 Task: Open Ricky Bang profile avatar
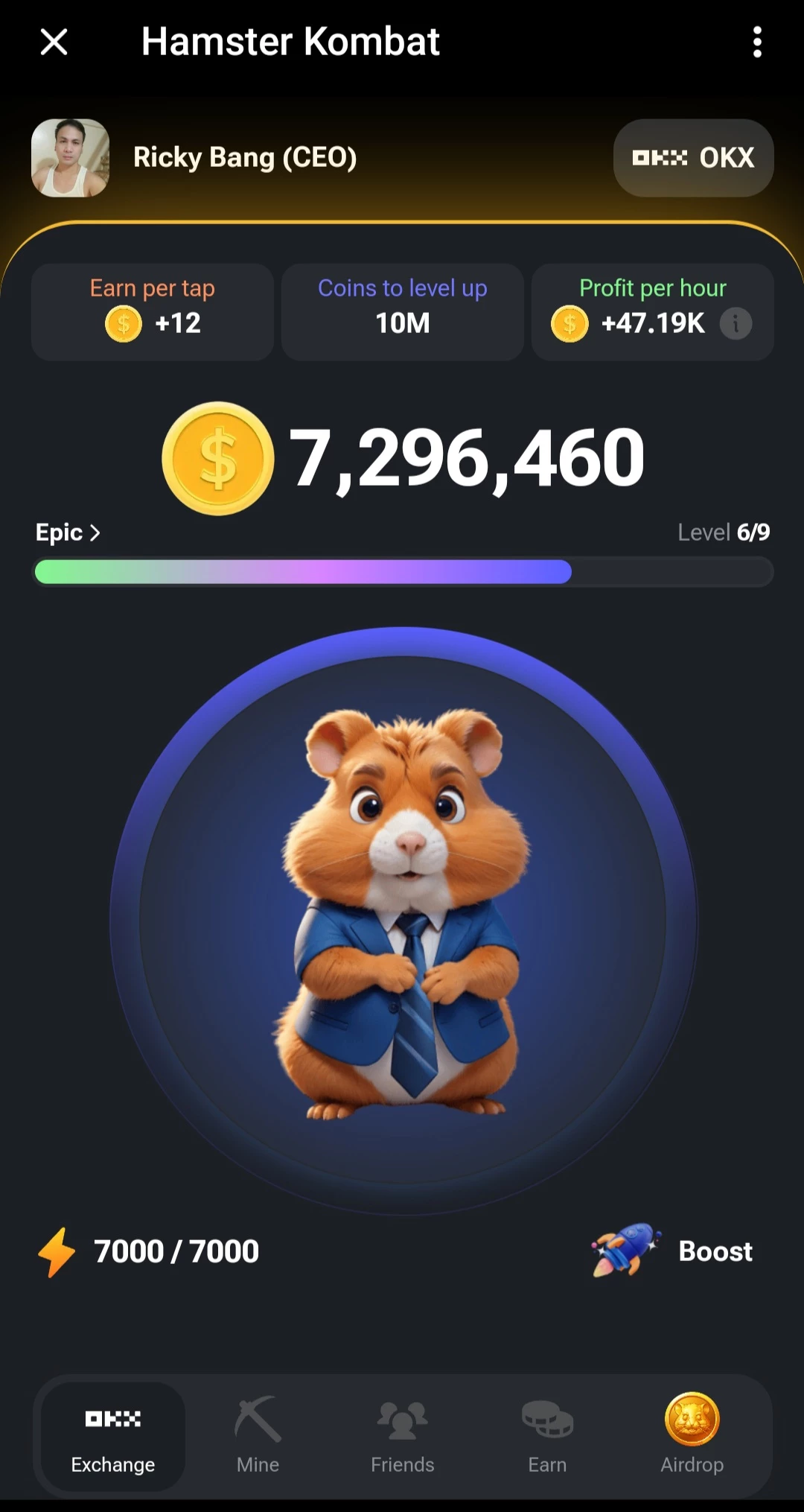click(70, 158)
